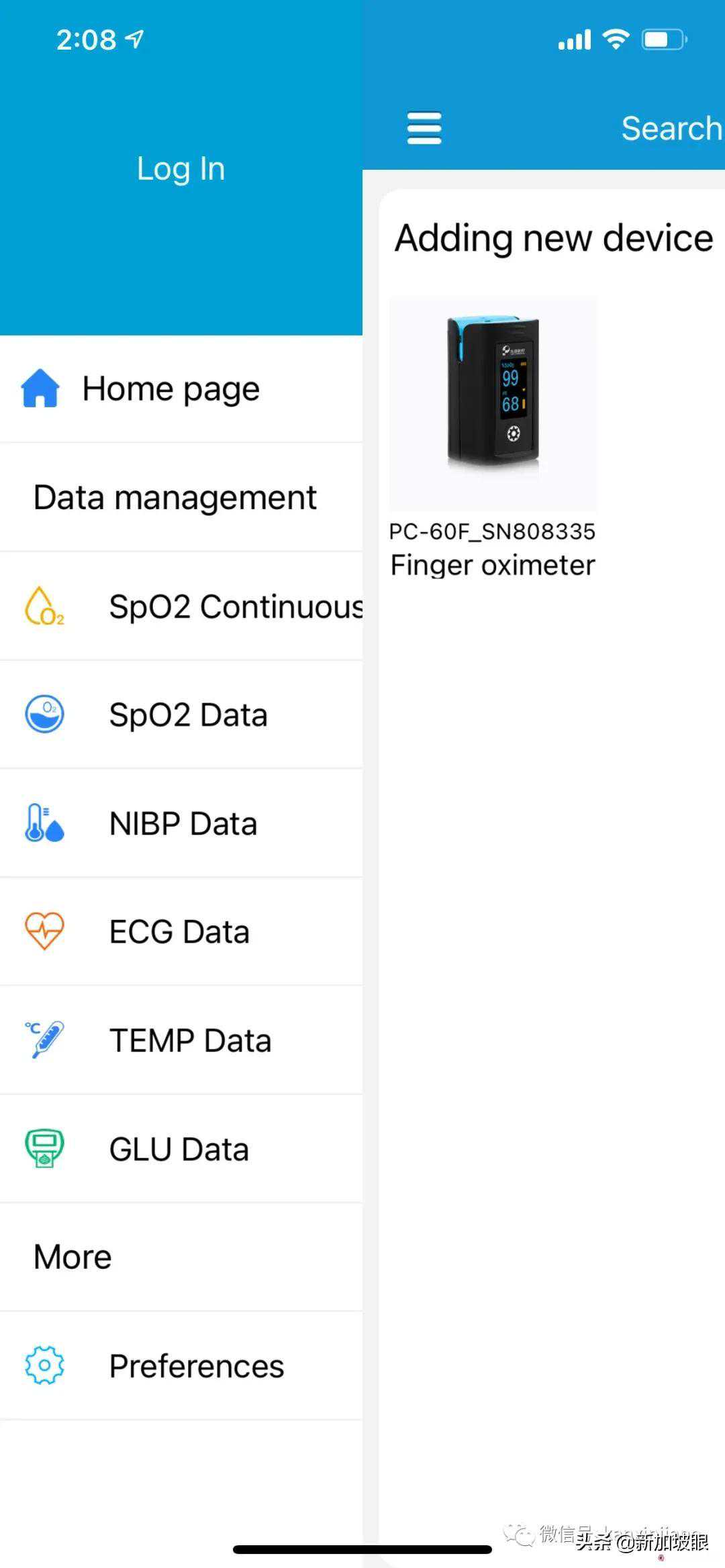View NIBP Data
The width and height of the screenshot is (725, 1568).
(x=183, y=824)
